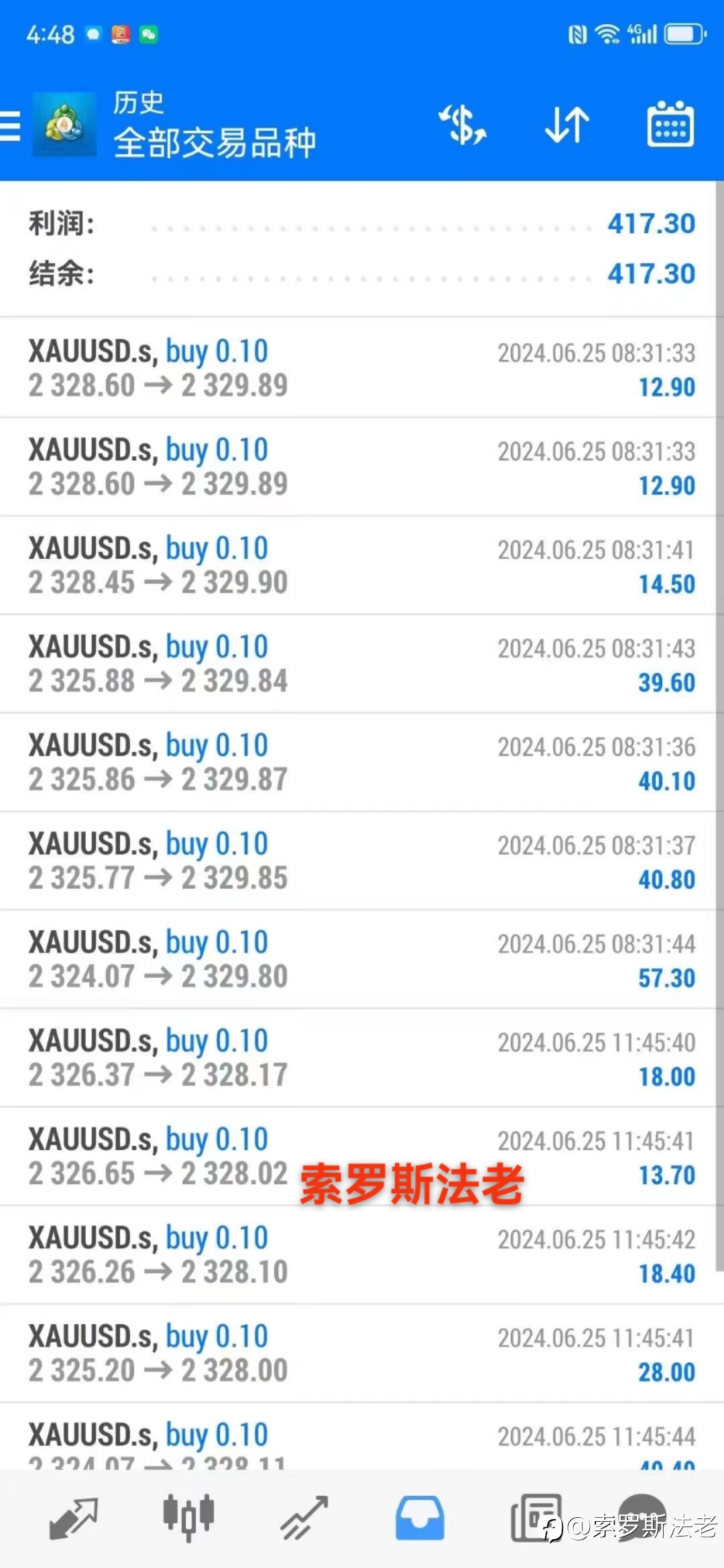This screenshot has width=724, height=1568.
Task: Open the side drawer menu
Action: pyautogui.click(x=10, y=126)
